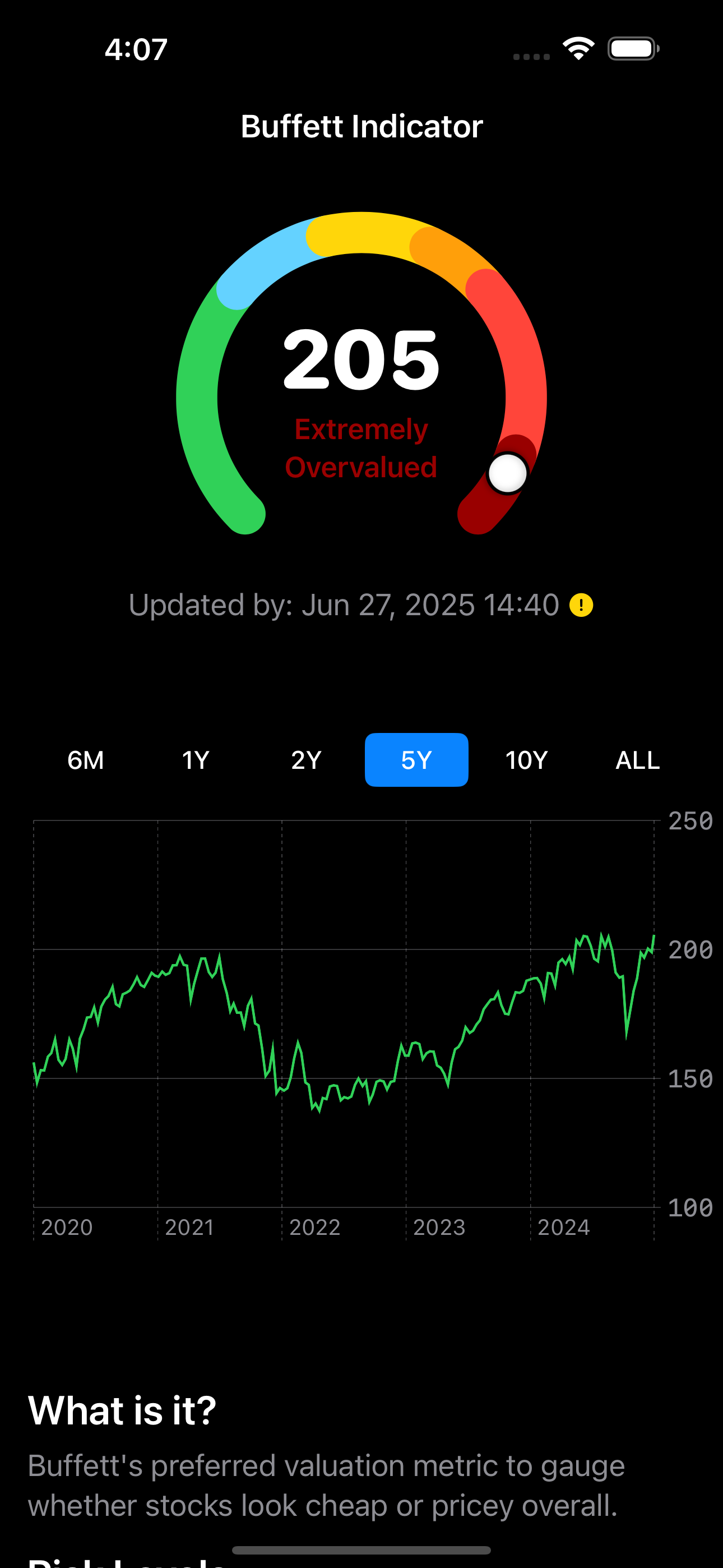Show the 2Y chart period
The width and height of the screenshot is (723, 1568).
pyautogui.click(x=306, y=760)
